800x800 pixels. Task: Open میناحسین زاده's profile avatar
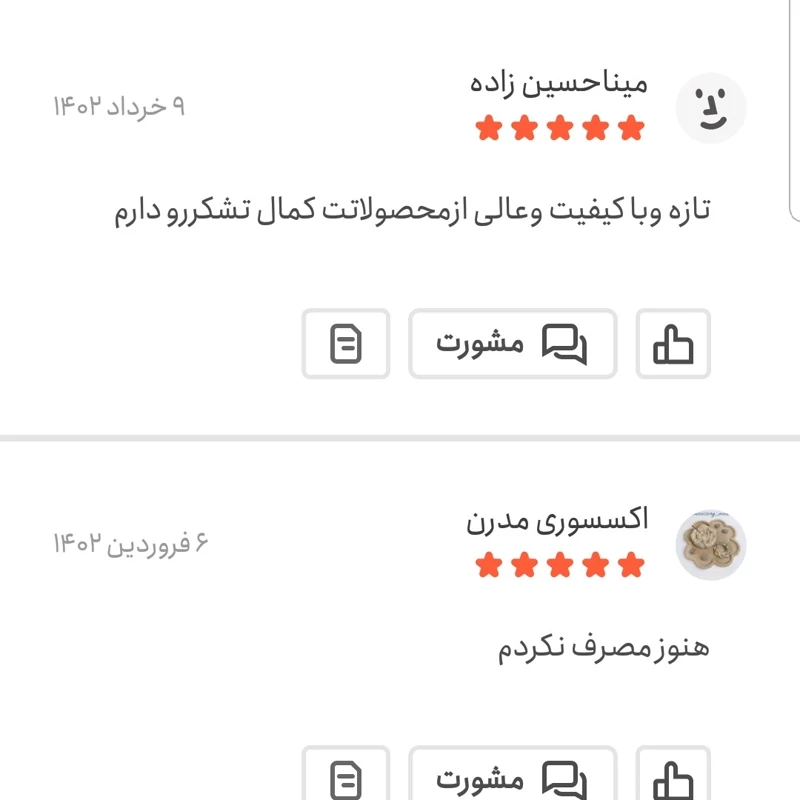click(x=711, y=108)
